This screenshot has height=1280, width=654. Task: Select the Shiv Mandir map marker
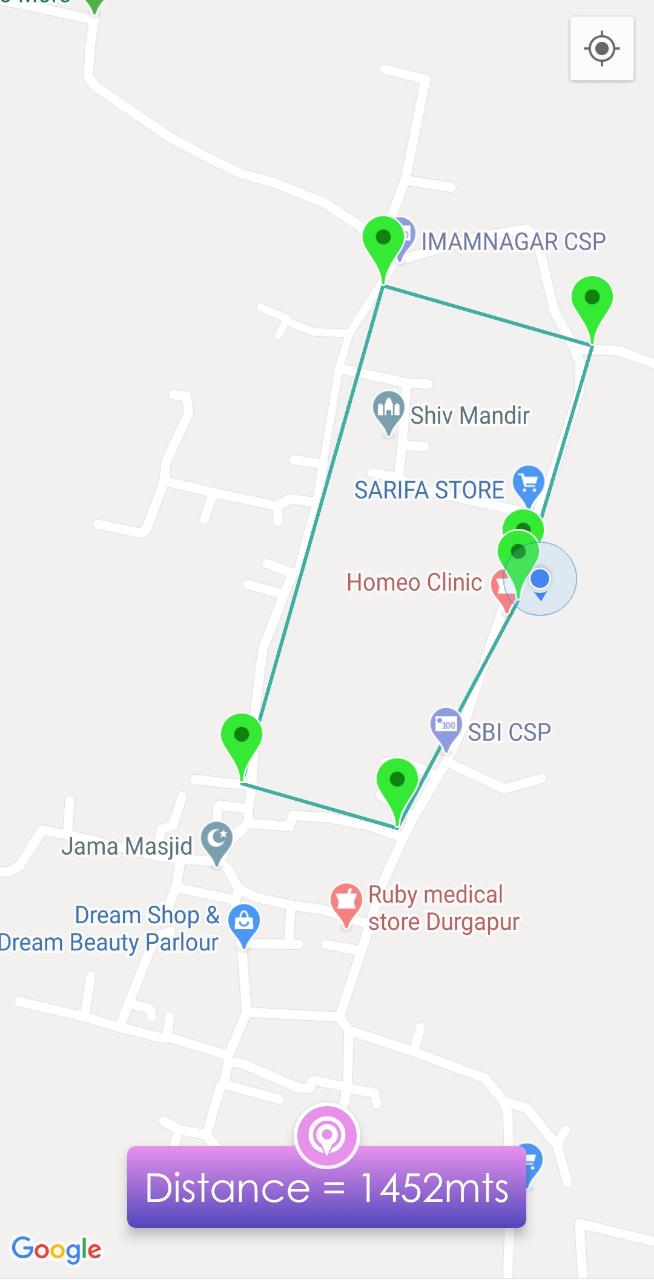click(388, 412)
